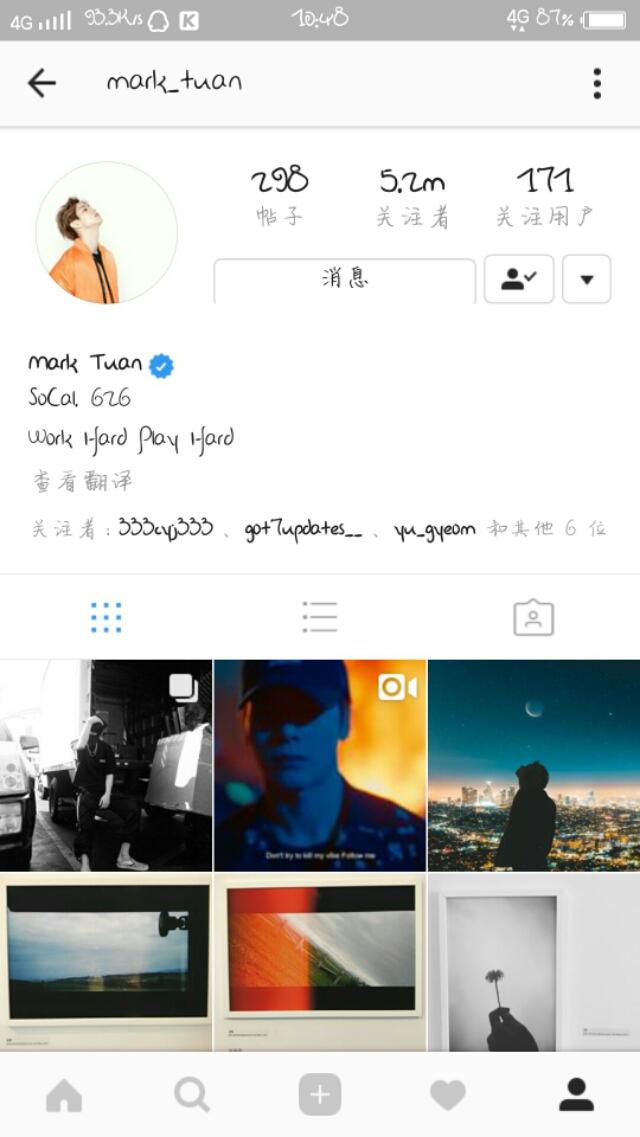The height and width of the screenshot is (1137, 640).
Task: Open the search tab
Action: click(x=191, y=1096)
